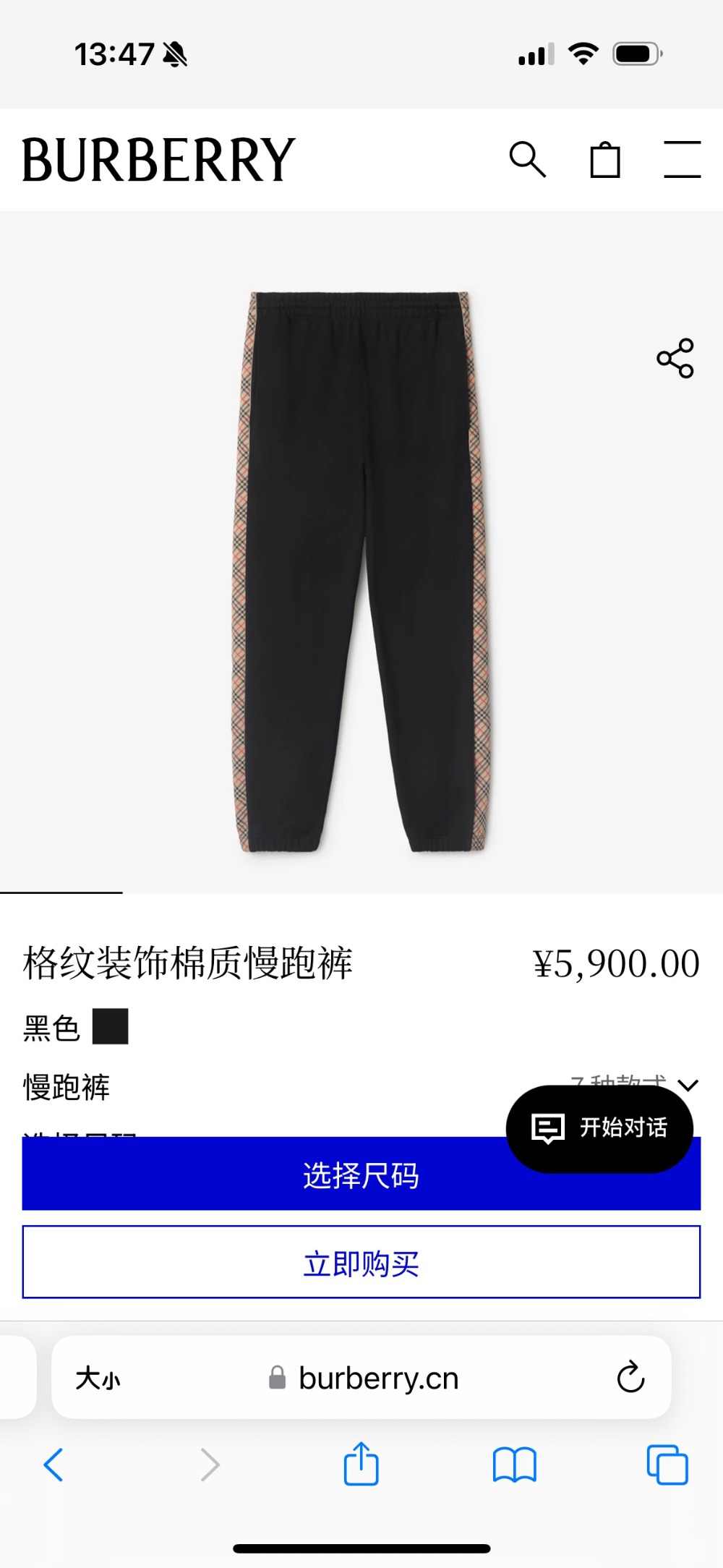Screen dimensions: 723x1568
Task: Select the black color swatch
Action: point(111,1026)
